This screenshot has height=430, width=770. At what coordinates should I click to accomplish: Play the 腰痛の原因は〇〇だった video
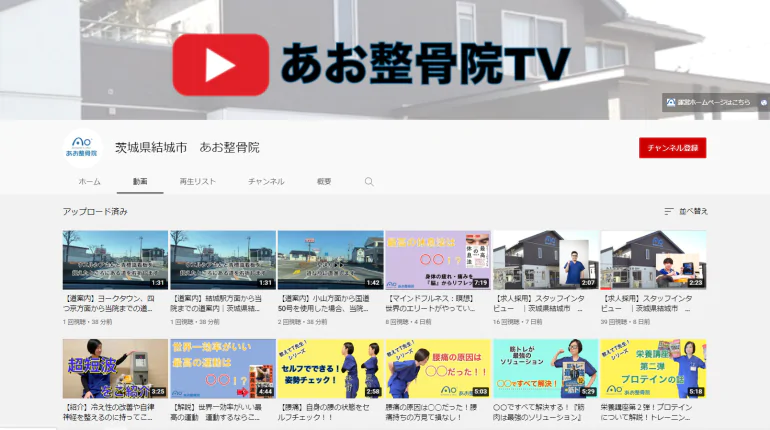coord(437,368)
